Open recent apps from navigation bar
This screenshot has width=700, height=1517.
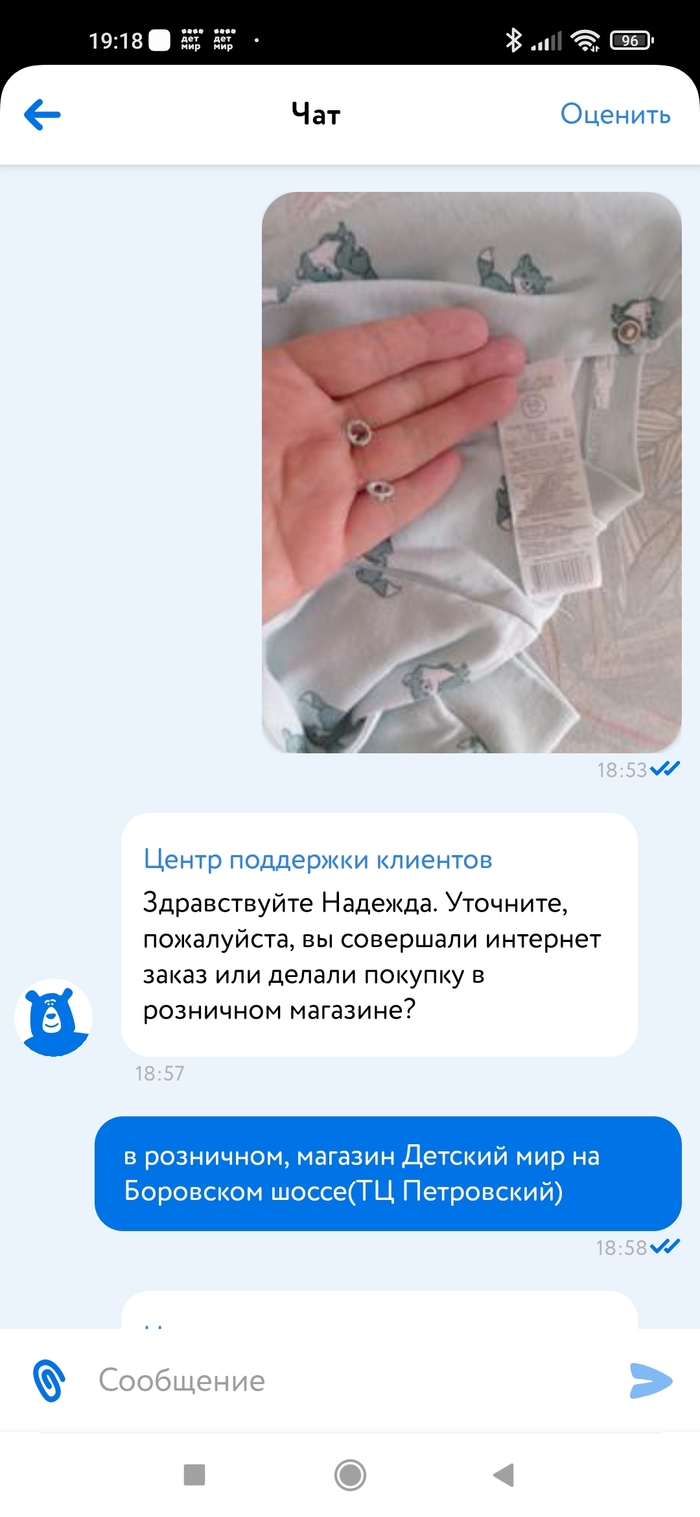coord(195,1474)
